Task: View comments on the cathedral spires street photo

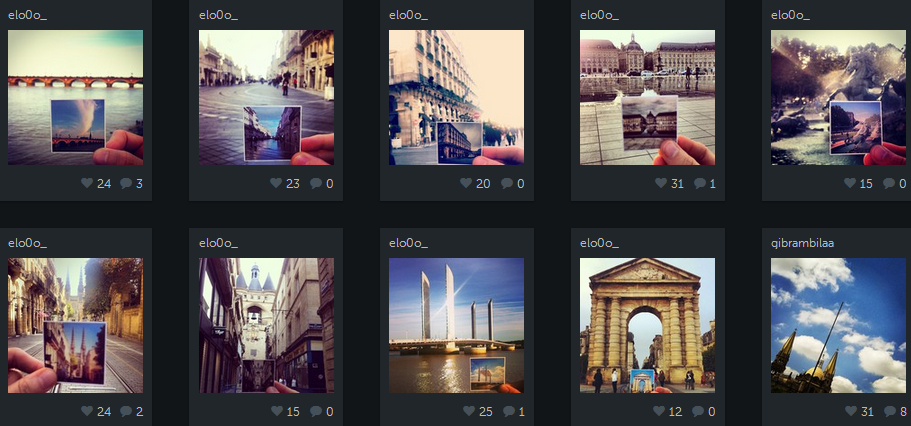Action: pyautogui.click(x=127, y=411)
